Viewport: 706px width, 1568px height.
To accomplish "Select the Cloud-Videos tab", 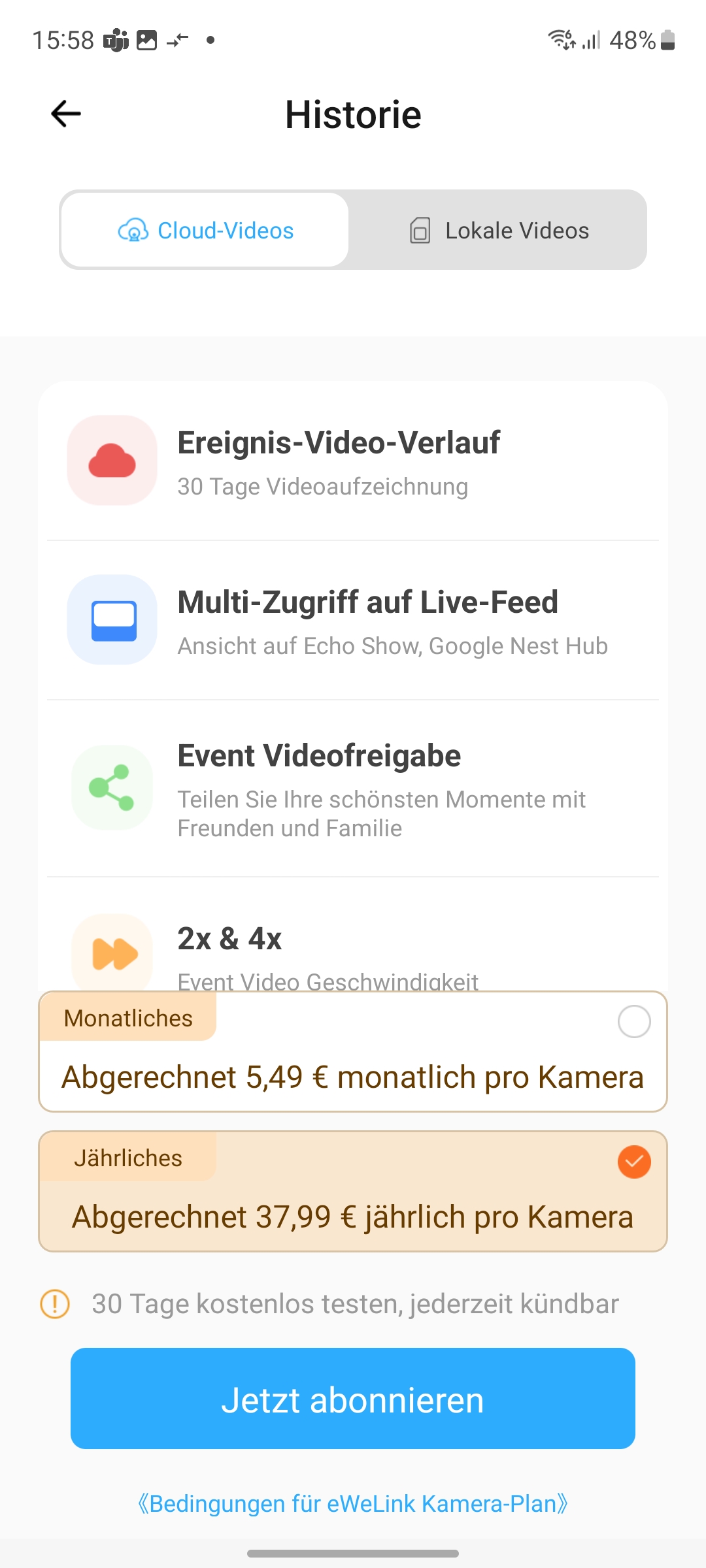I will point(205,231).
